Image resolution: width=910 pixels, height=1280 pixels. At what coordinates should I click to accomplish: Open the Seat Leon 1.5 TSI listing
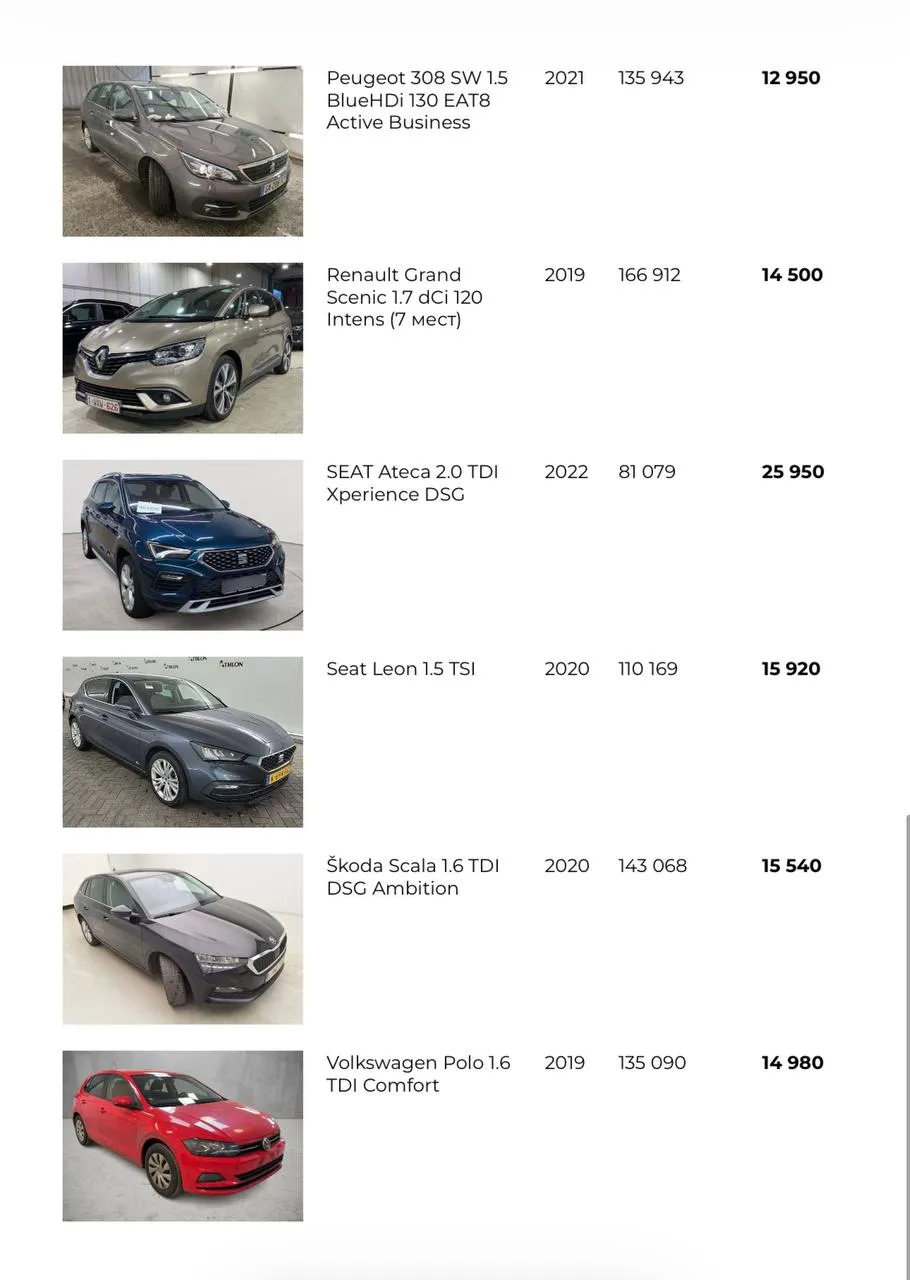pos(400,669)
